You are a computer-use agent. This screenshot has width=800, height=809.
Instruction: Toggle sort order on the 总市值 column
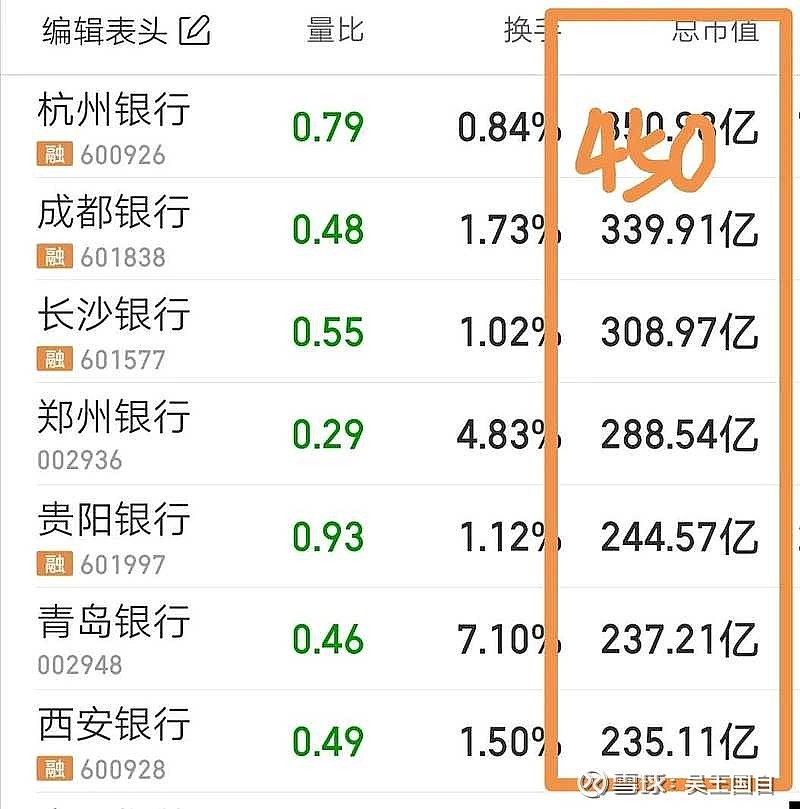coord(716,31)
